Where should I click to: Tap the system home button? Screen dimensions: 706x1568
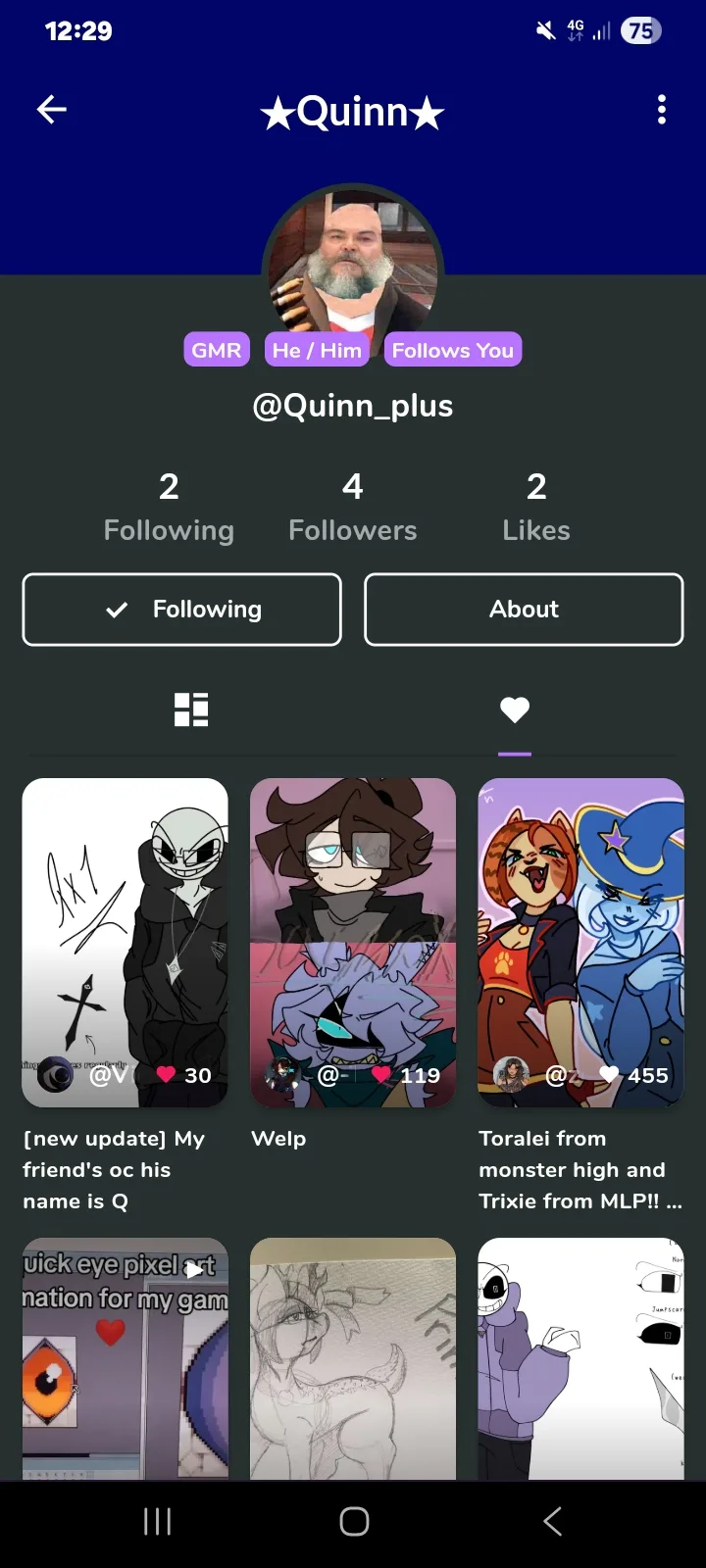pyautogui.click(x=354, y=1521)
